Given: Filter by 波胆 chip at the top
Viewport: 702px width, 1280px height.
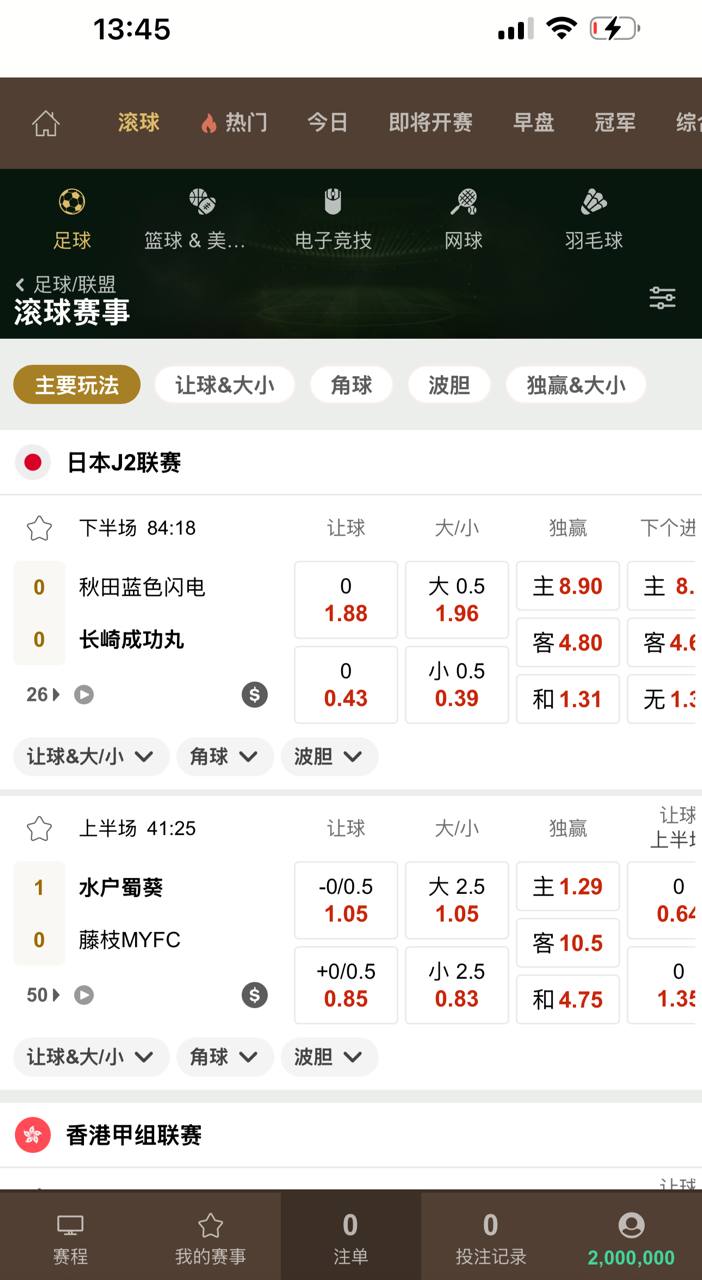Looking at the screenshot, I should 449,385.
